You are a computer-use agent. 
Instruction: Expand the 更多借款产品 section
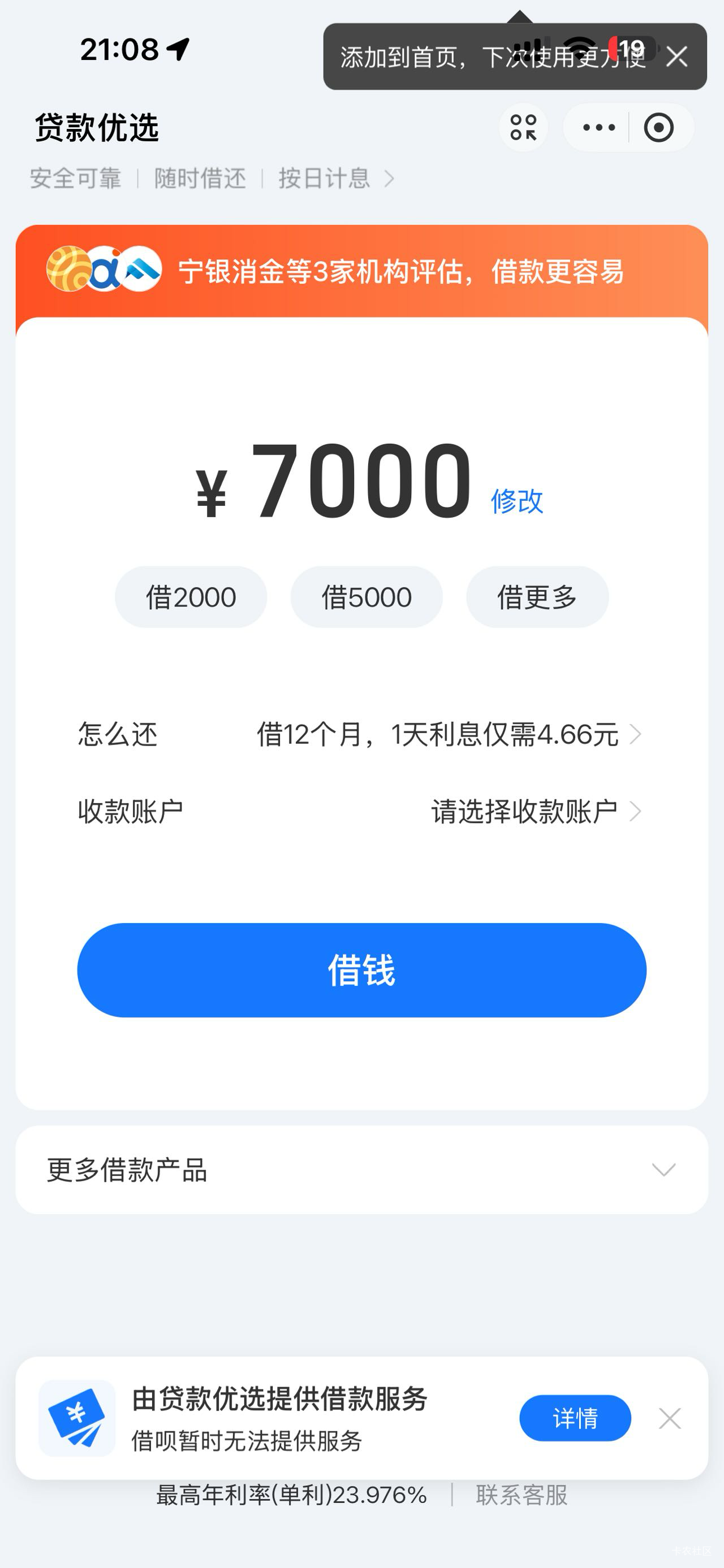click(361, 1169)
